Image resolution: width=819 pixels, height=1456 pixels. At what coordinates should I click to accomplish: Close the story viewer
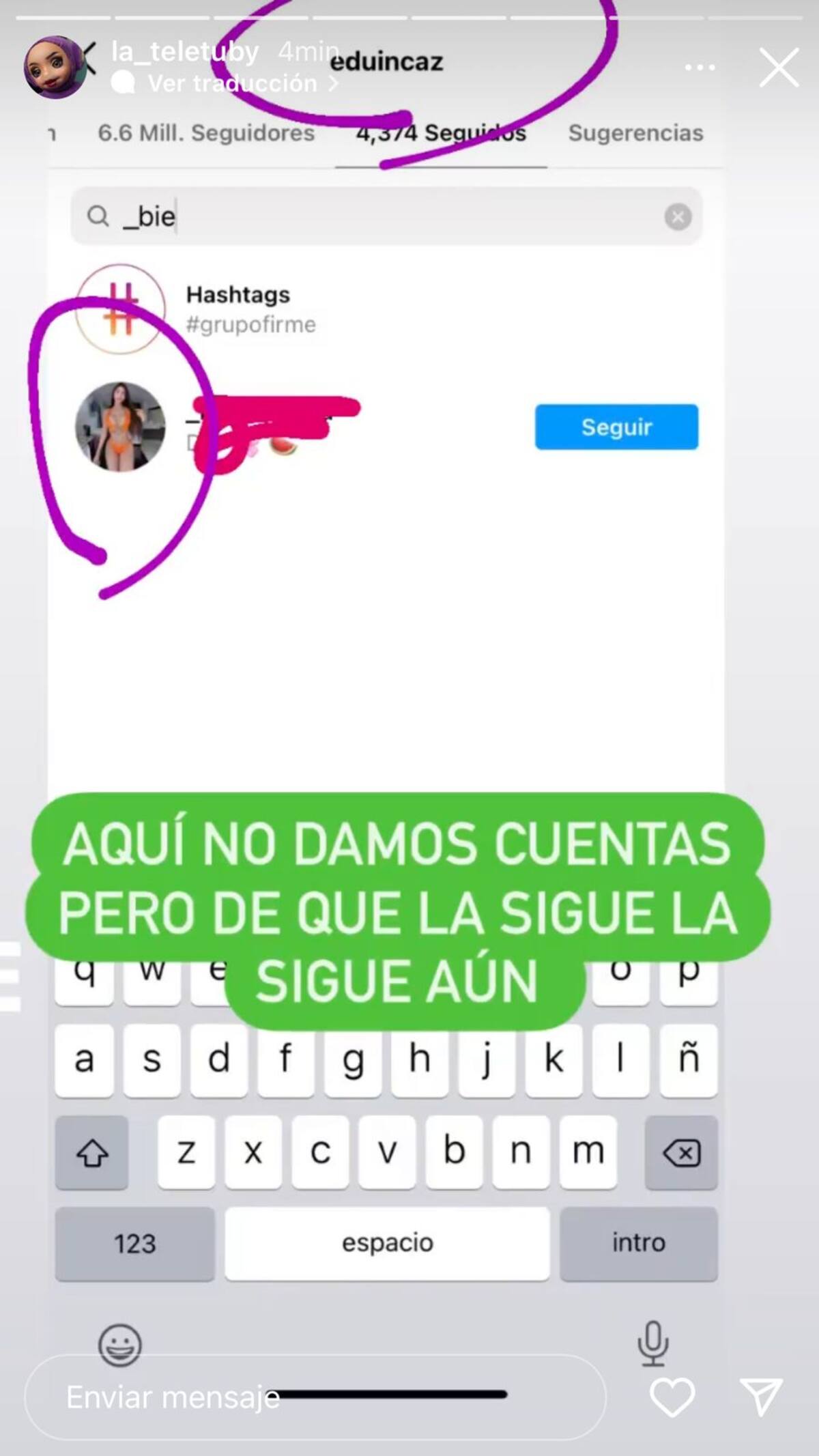(x=779, y=68)
